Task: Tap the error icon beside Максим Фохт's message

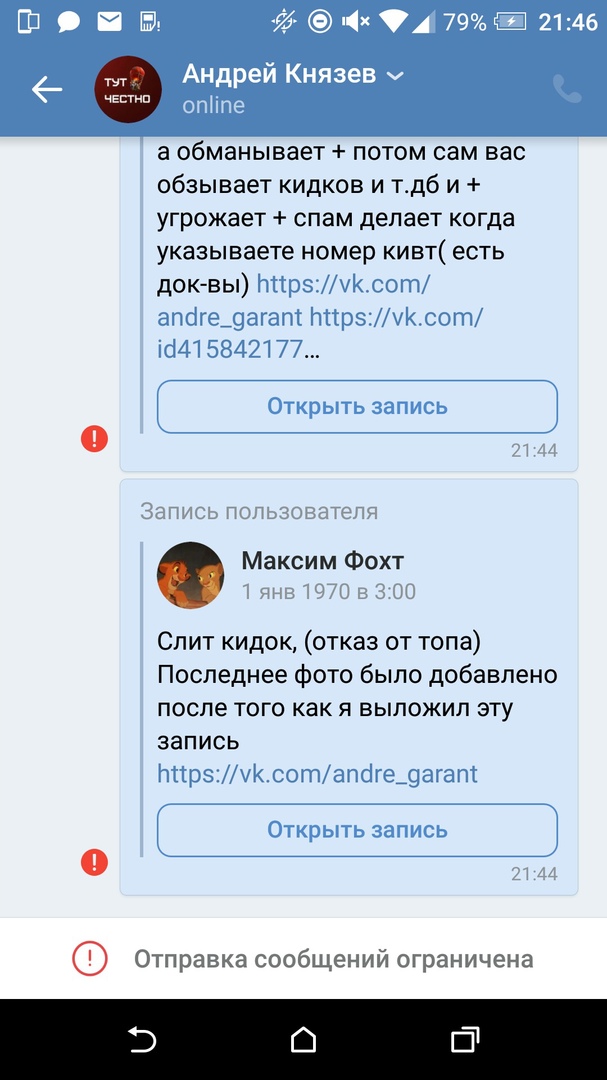Action: pyautogui.click(x=94, y=861)
